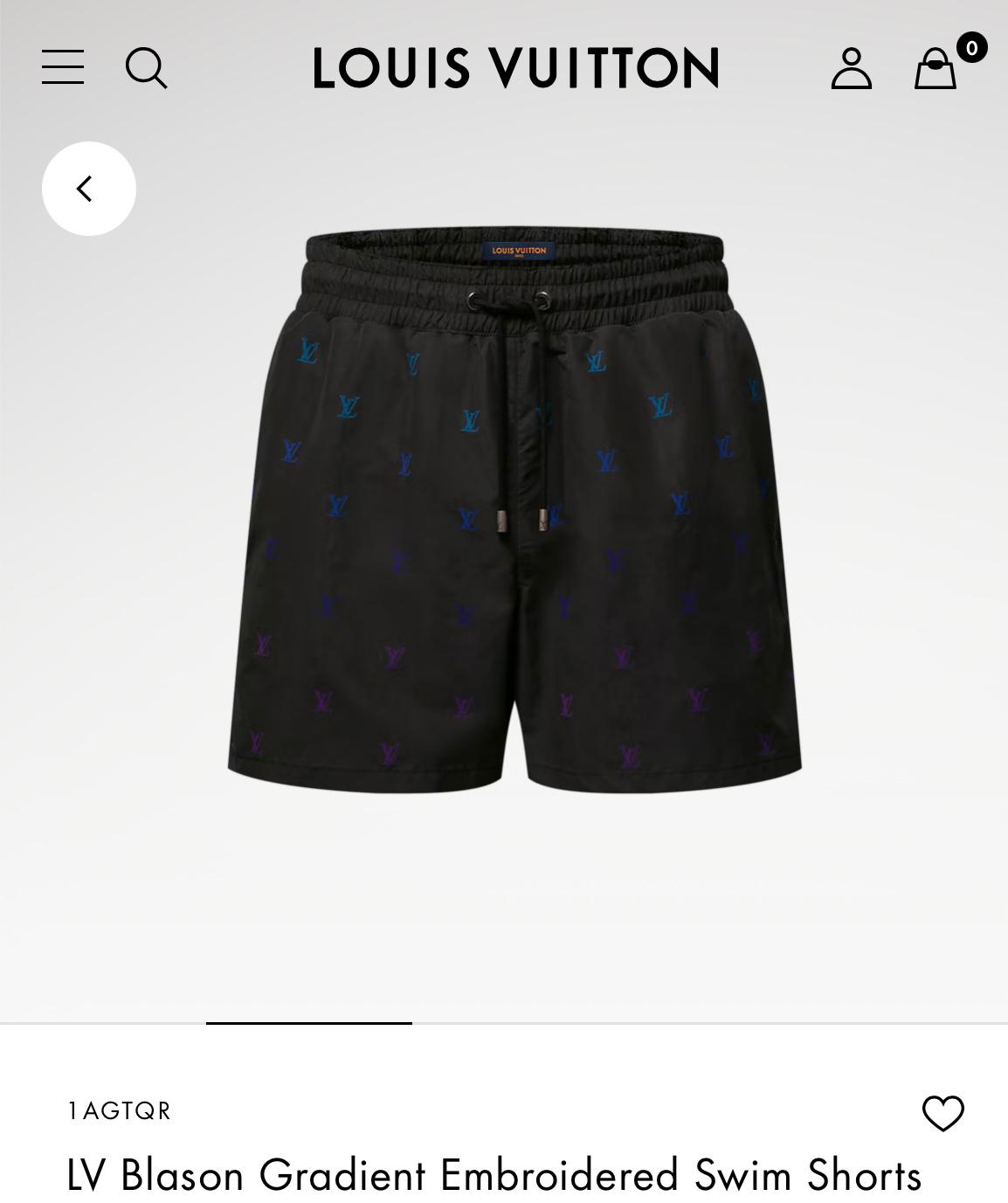This screenshot has height=1203, width=1008.
Task: Open the hamburger navigation menu
Action: (x=62, y=67)
